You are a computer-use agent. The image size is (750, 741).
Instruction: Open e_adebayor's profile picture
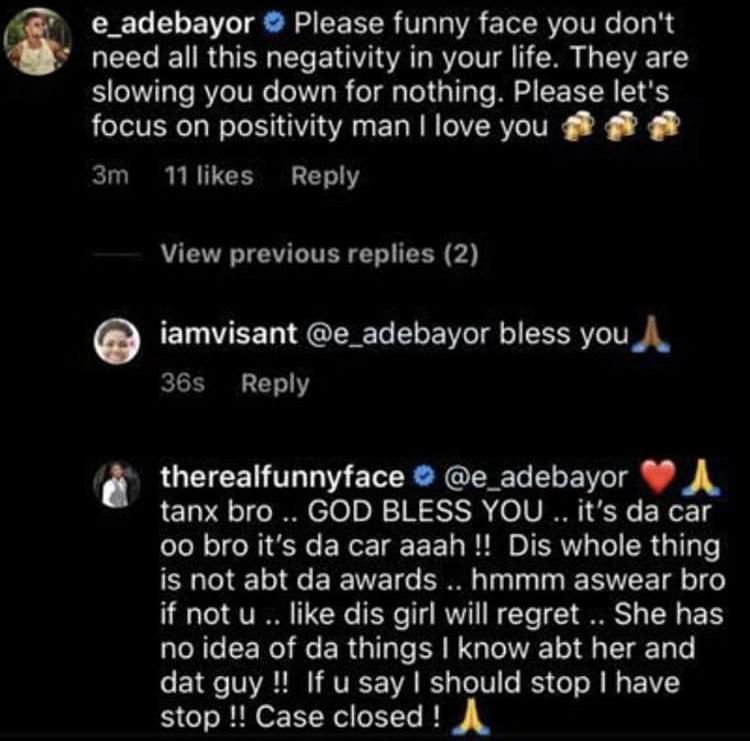pyautogui.click(x=39, y=45)
